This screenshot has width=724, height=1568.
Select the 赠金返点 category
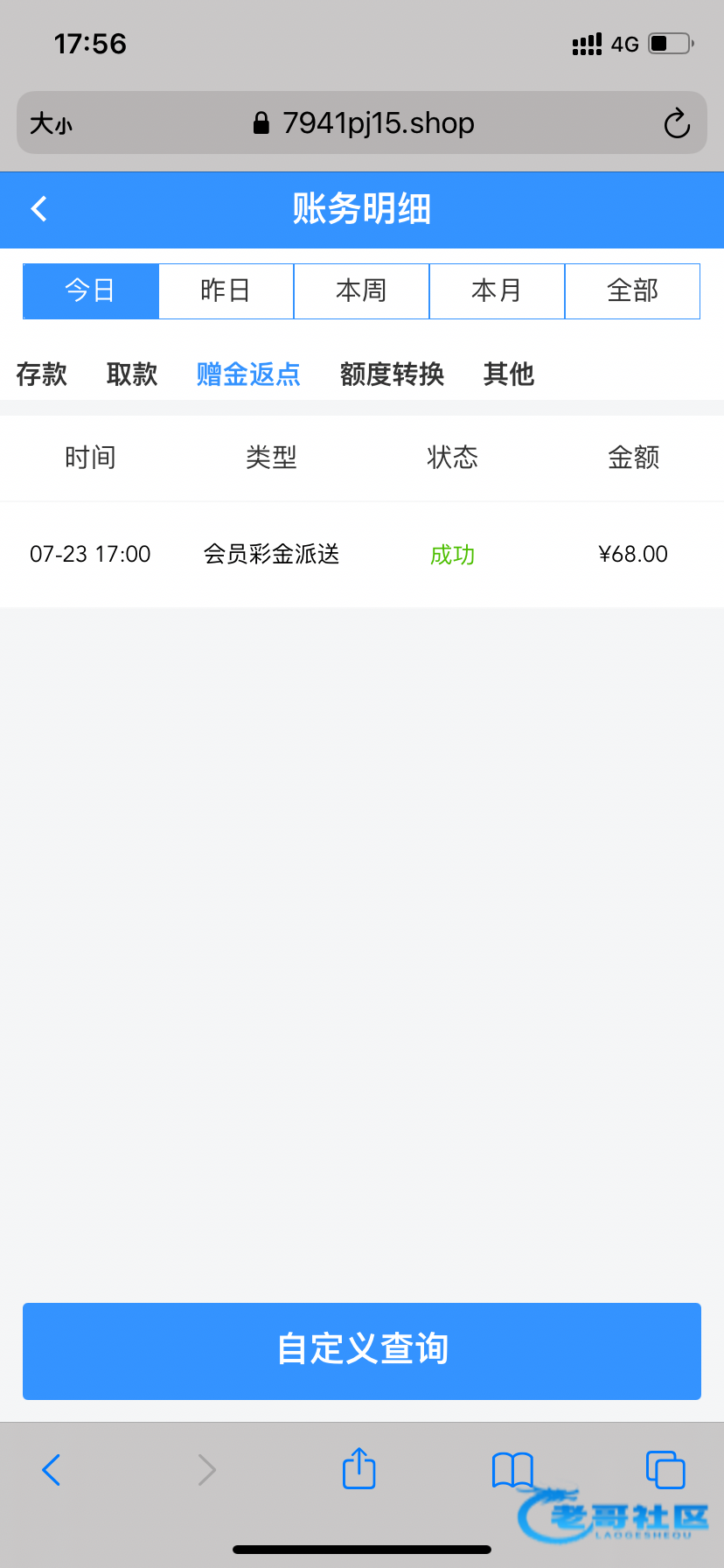tap(248, 374)
